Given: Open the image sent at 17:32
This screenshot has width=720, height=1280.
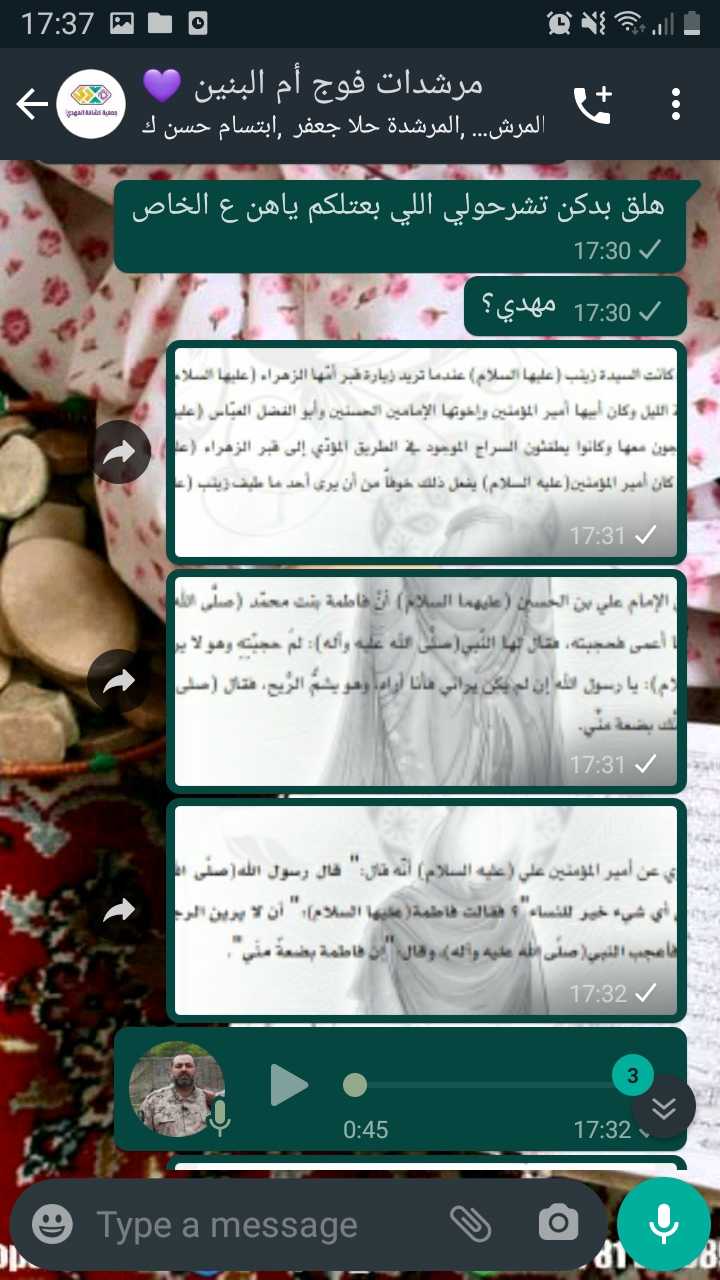Looking at the screenshot, I should coord(427,910).
